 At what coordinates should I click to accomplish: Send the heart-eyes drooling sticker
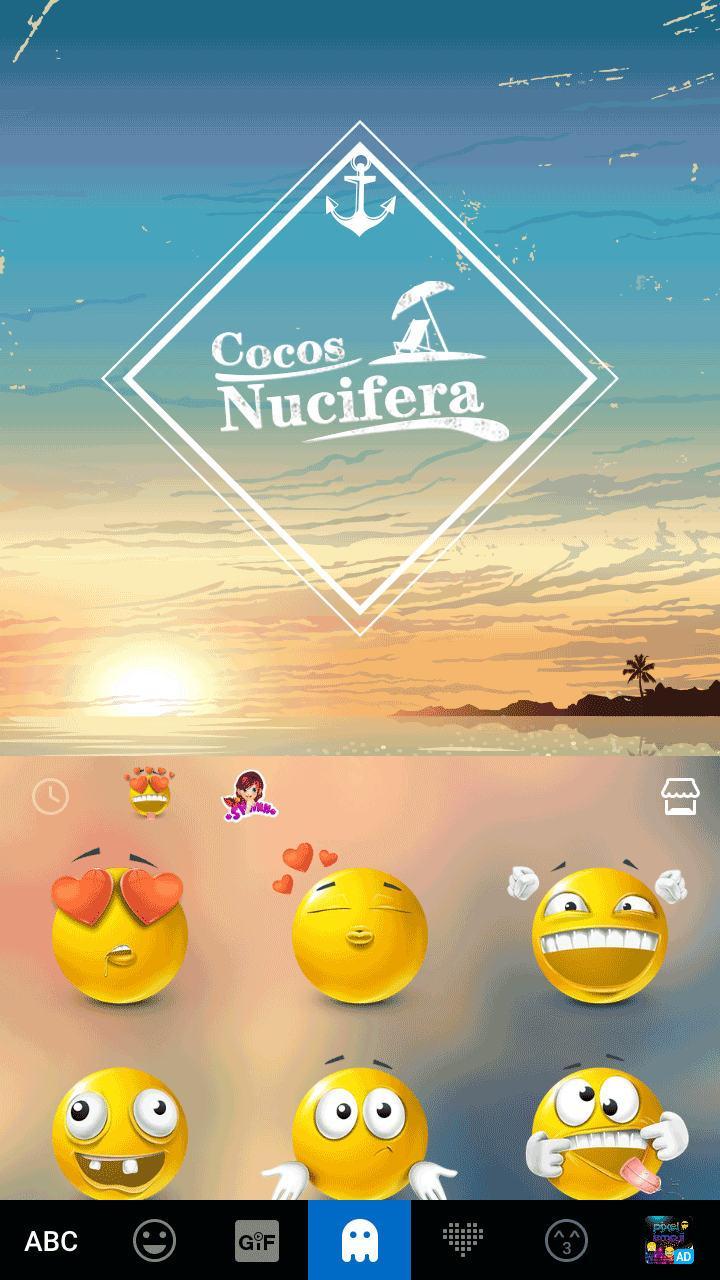(x=119, y=927)
